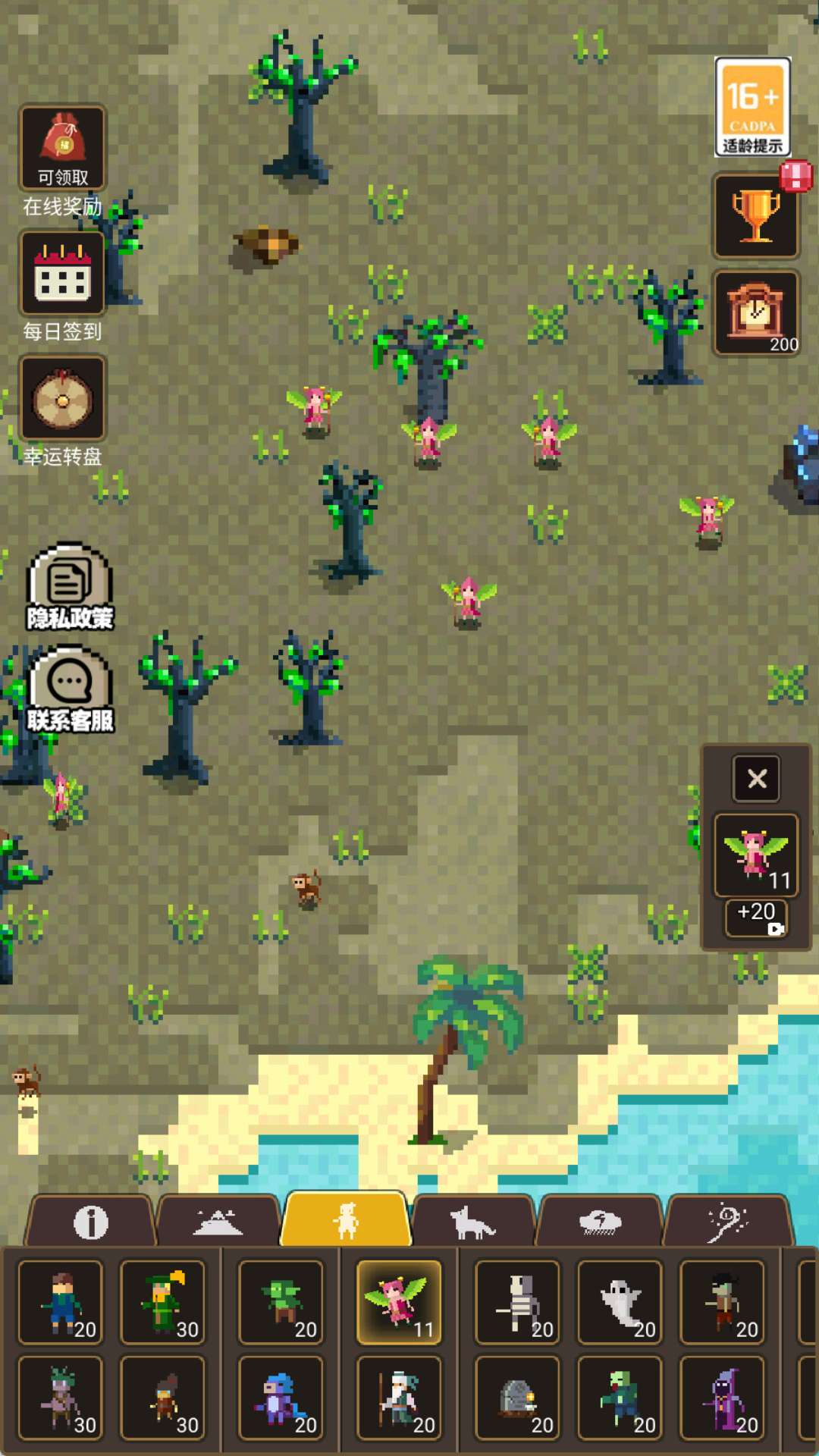Select the skeleton creature tile
The height and width of the screenshot is (1456, 819).
[x=518, y=1302]
